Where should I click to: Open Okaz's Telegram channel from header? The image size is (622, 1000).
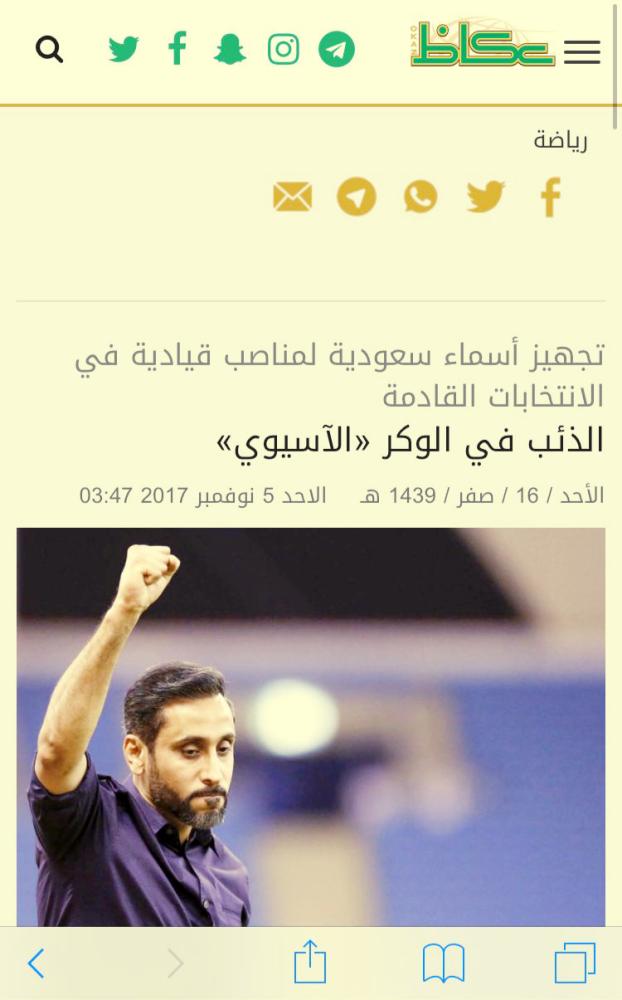[337, 49]
